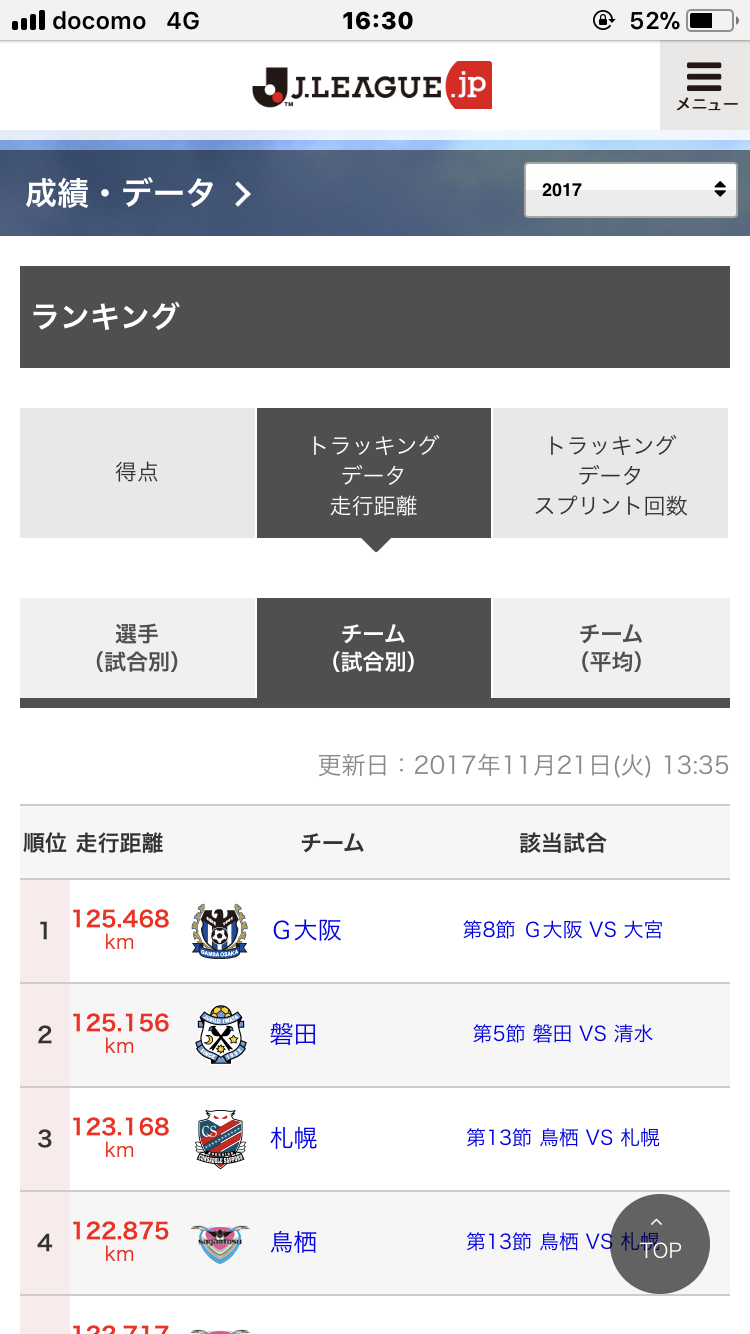Select the 選手(試合別) tab
This screenshot has width=750, height=1334.
tap(137, 648)
